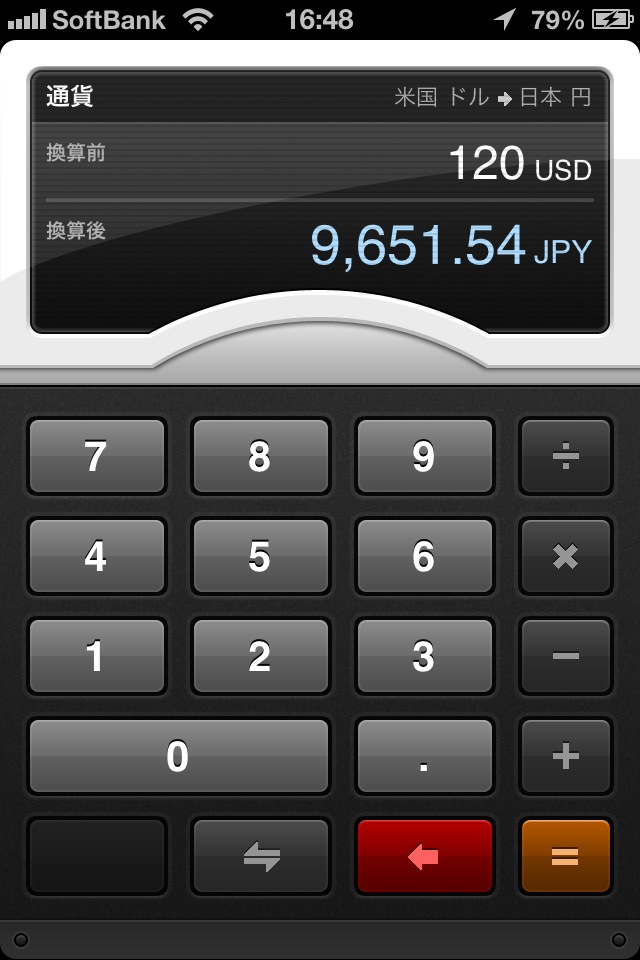Screen dimensions: 640x960
Task: Tap the number 6 key
Action: [x=424, y=556]
